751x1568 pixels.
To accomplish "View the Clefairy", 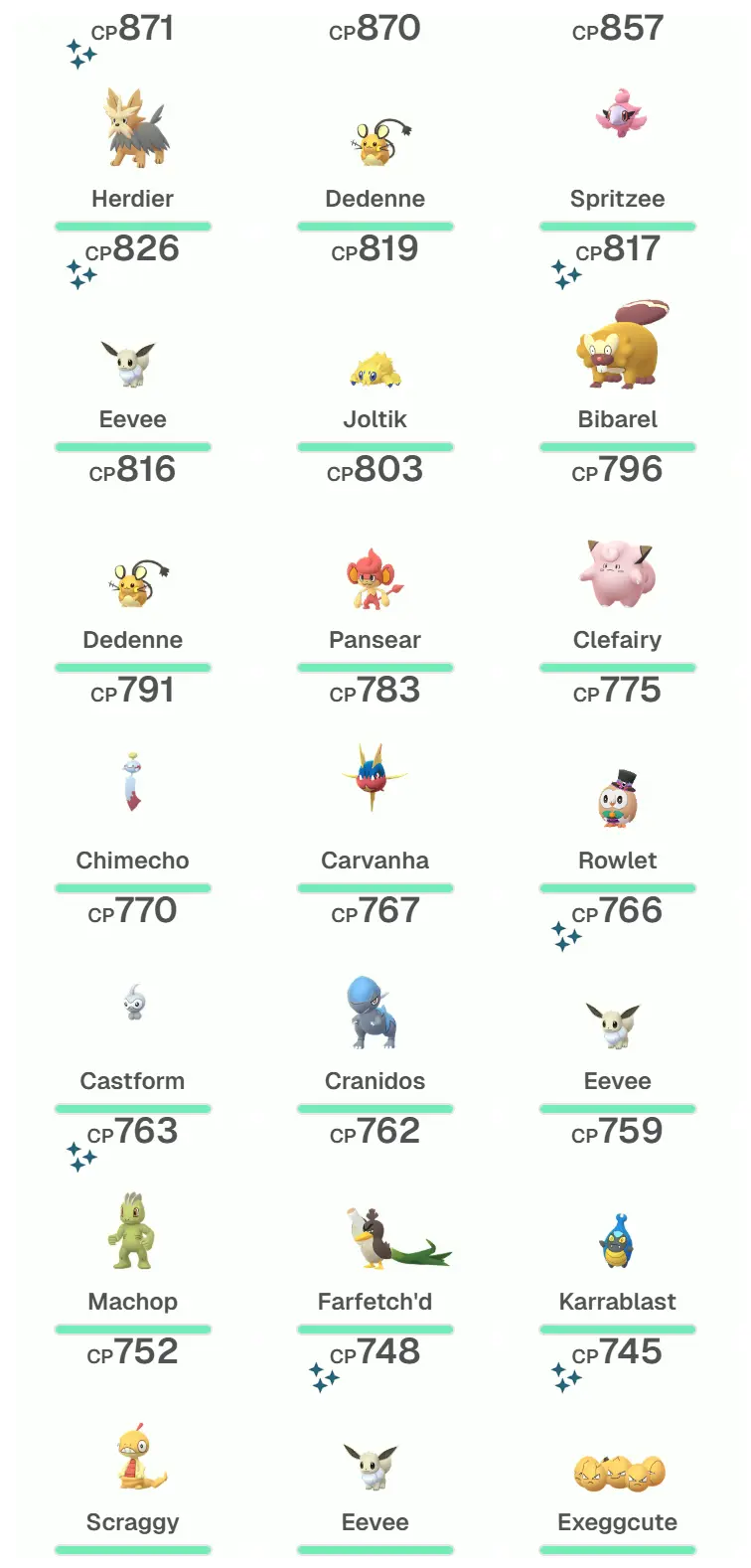I will (618, 574).
